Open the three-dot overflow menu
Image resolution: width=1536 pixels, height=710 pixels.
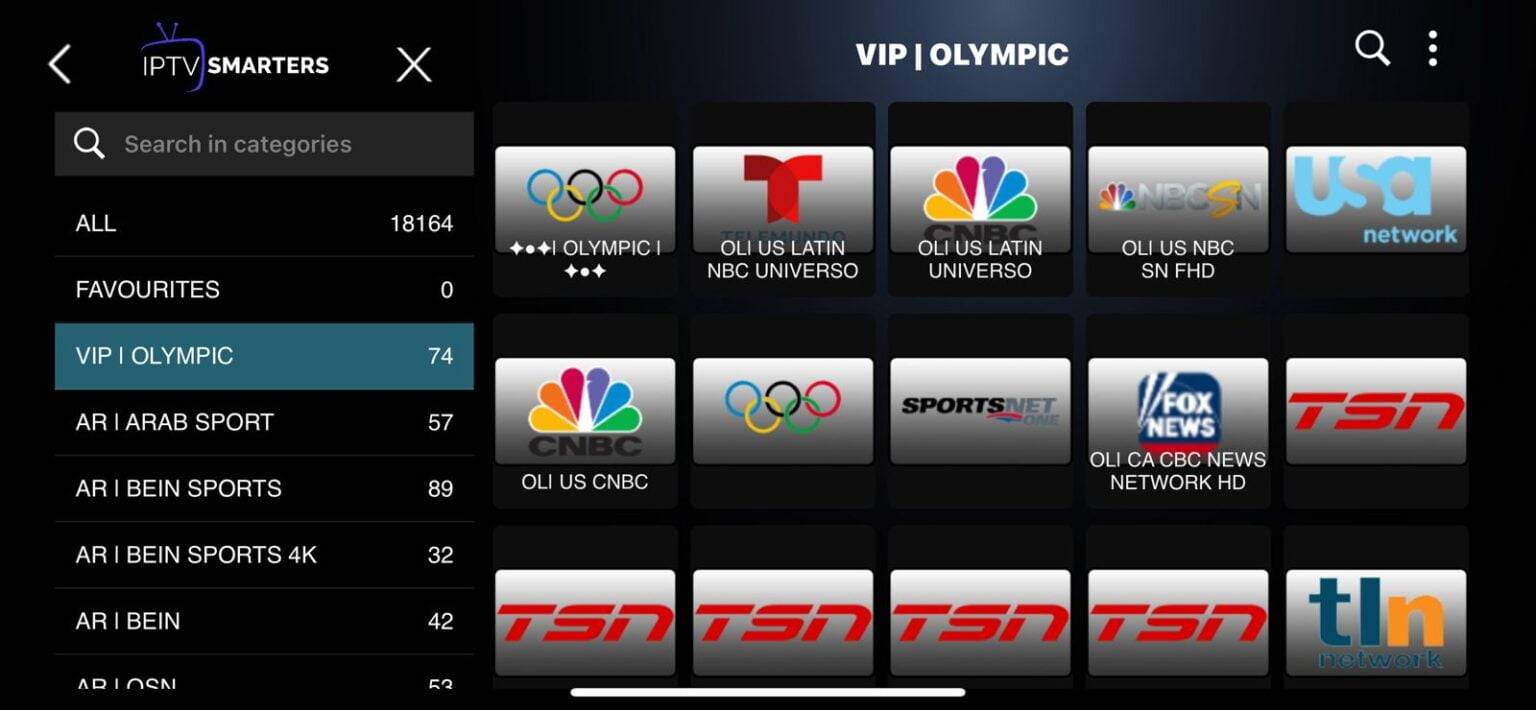click(1432, 48)
